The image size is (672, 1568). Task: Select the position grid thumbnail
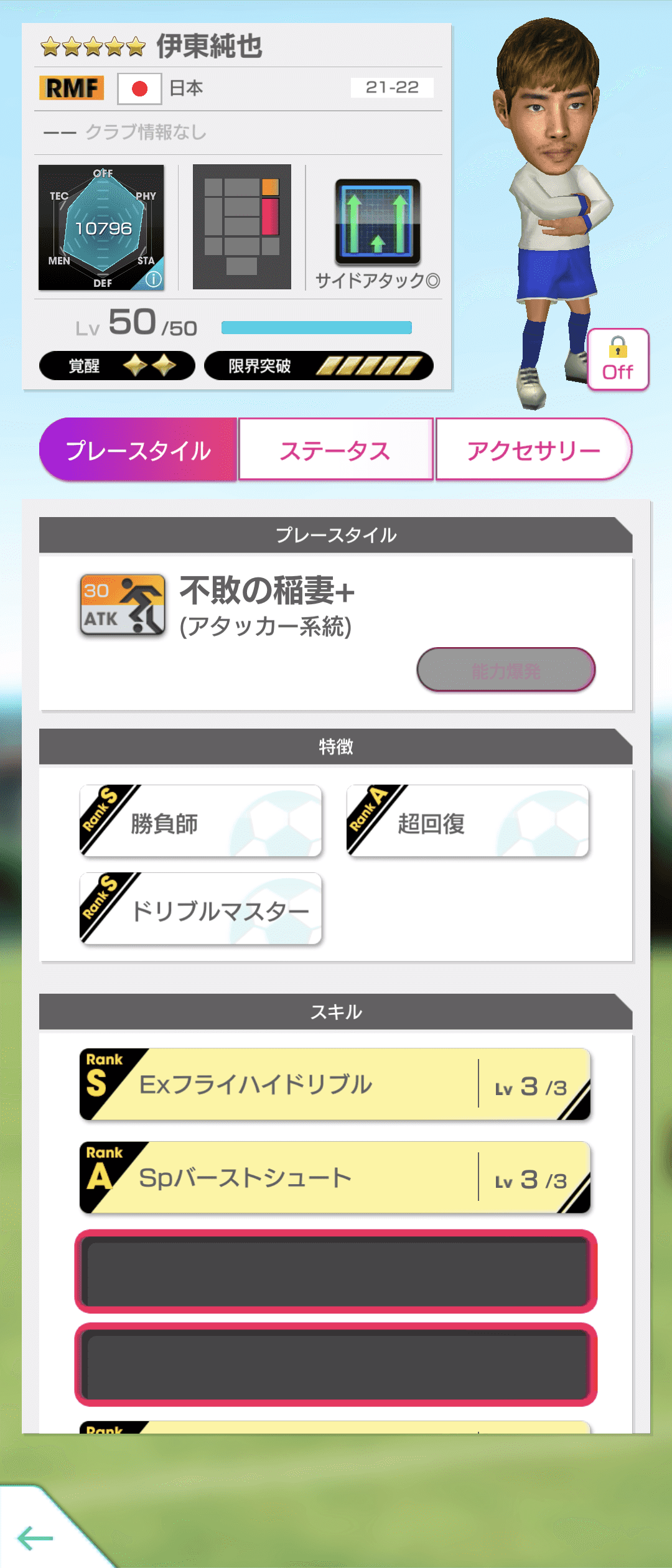241,226
